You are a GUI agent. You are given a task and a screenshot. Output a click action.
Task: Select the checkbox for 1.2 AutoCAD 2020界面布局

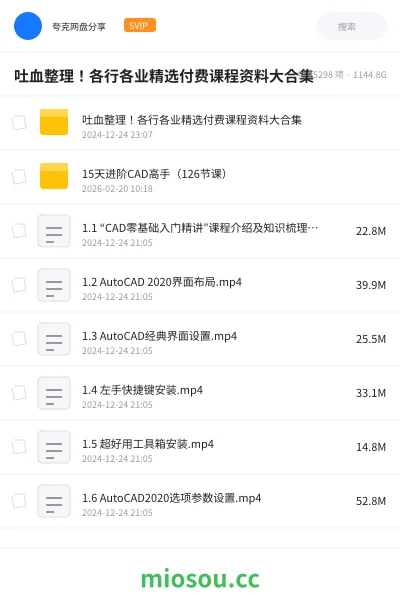[x=19, y=285]
